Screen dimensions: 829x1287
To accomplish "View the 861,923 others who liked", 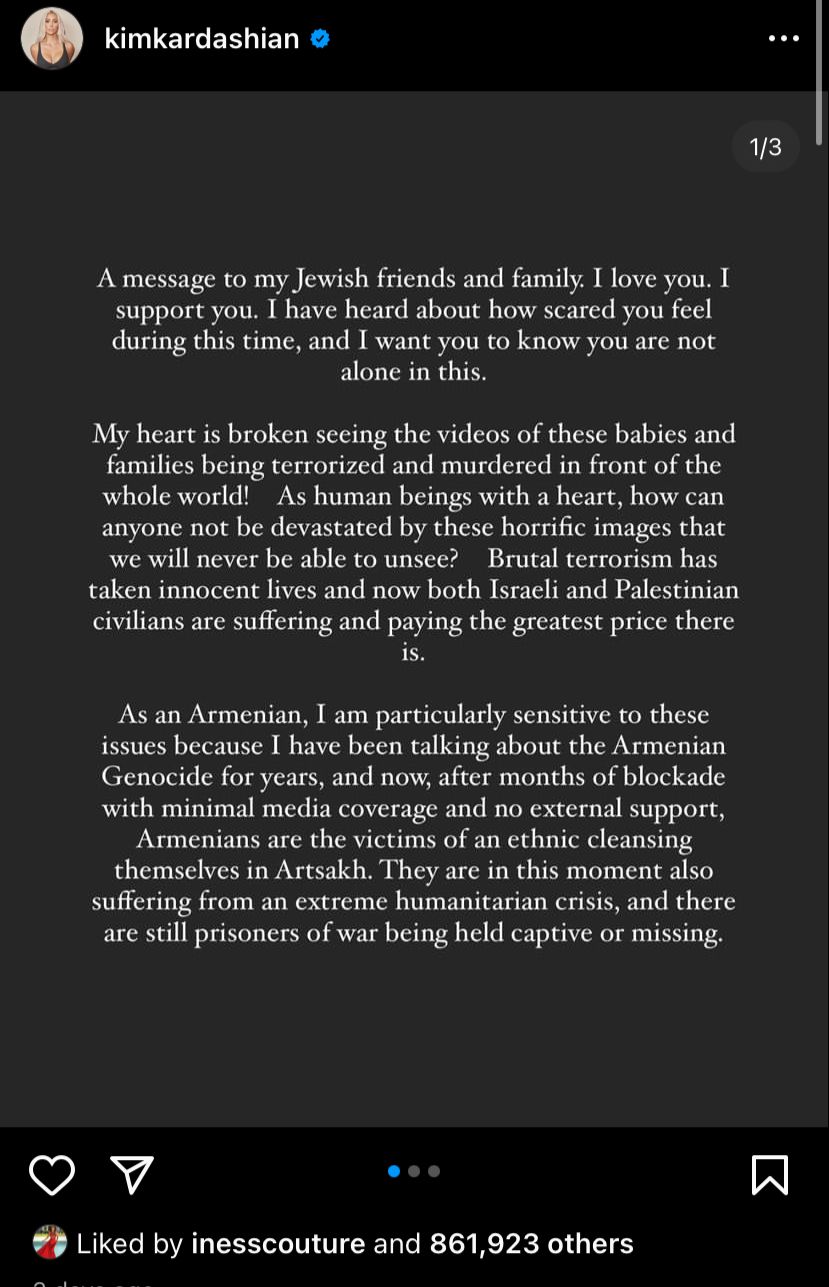I will (x=531, y=1244).
